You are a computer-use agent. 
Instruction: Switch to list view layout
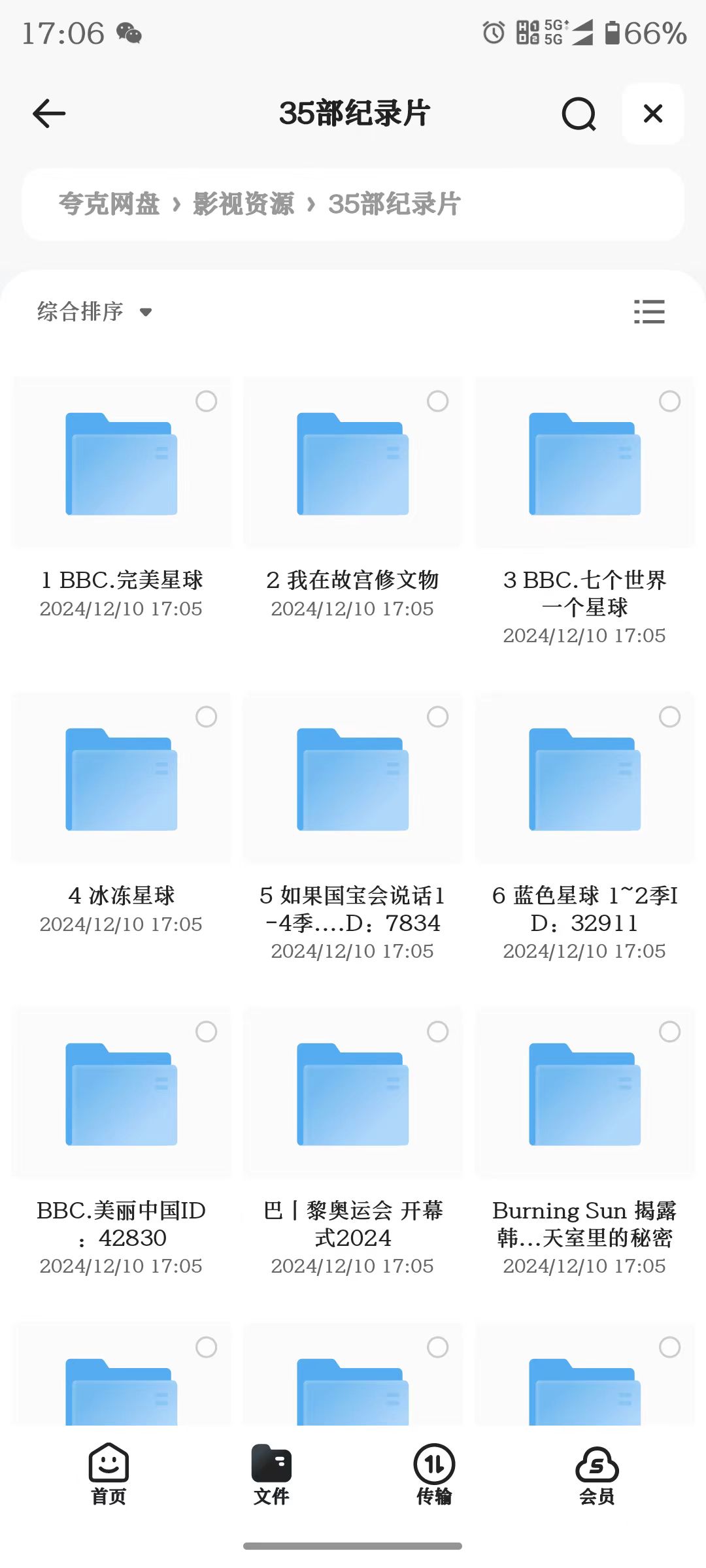650,312
